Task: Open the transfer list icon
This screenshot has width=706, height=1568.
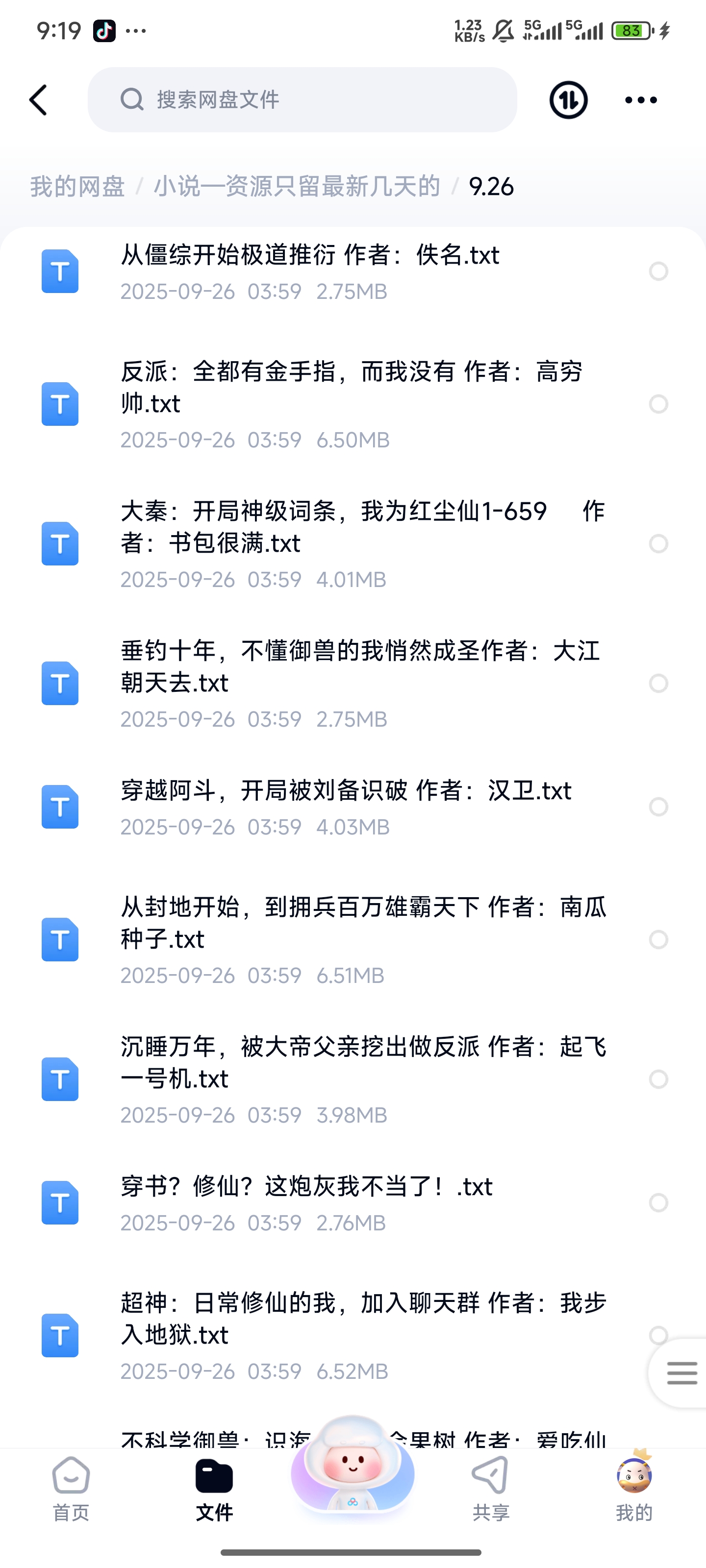Action: 568,100
